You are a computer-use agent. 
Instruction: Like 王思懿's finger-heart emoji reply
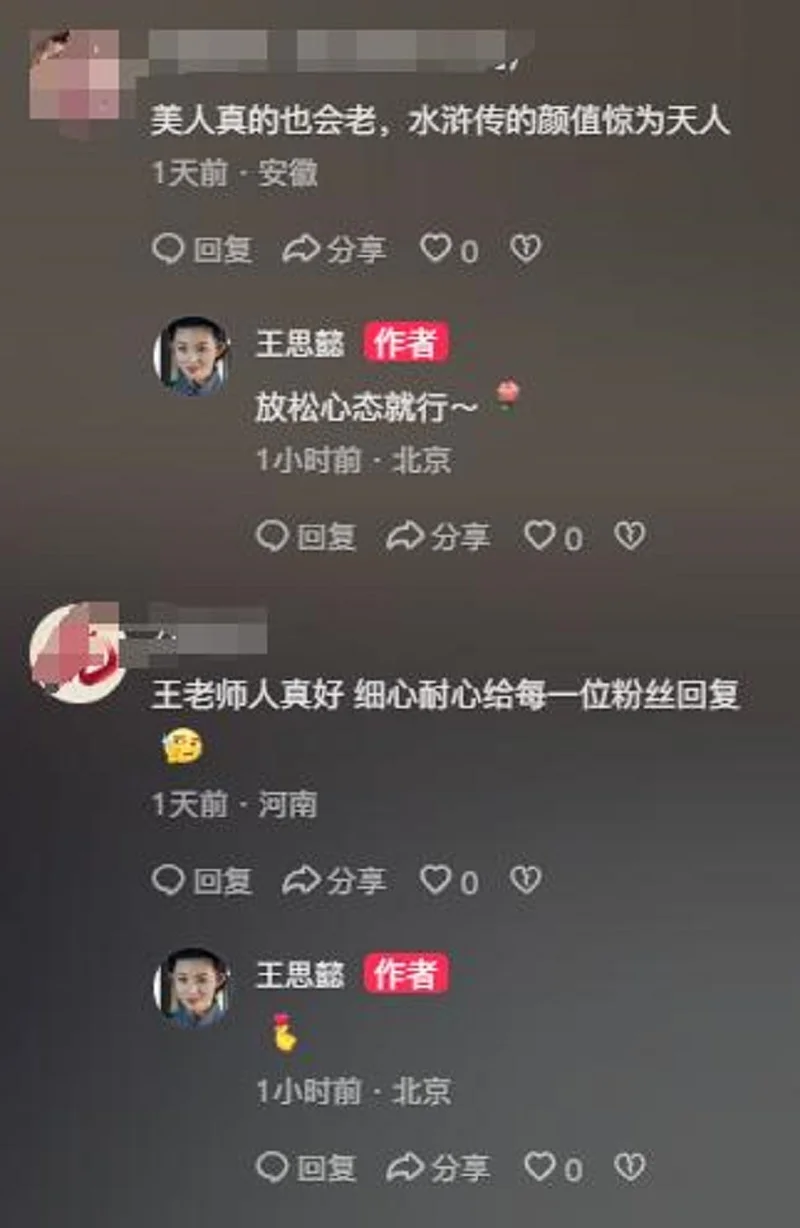tap(540, 1166)
